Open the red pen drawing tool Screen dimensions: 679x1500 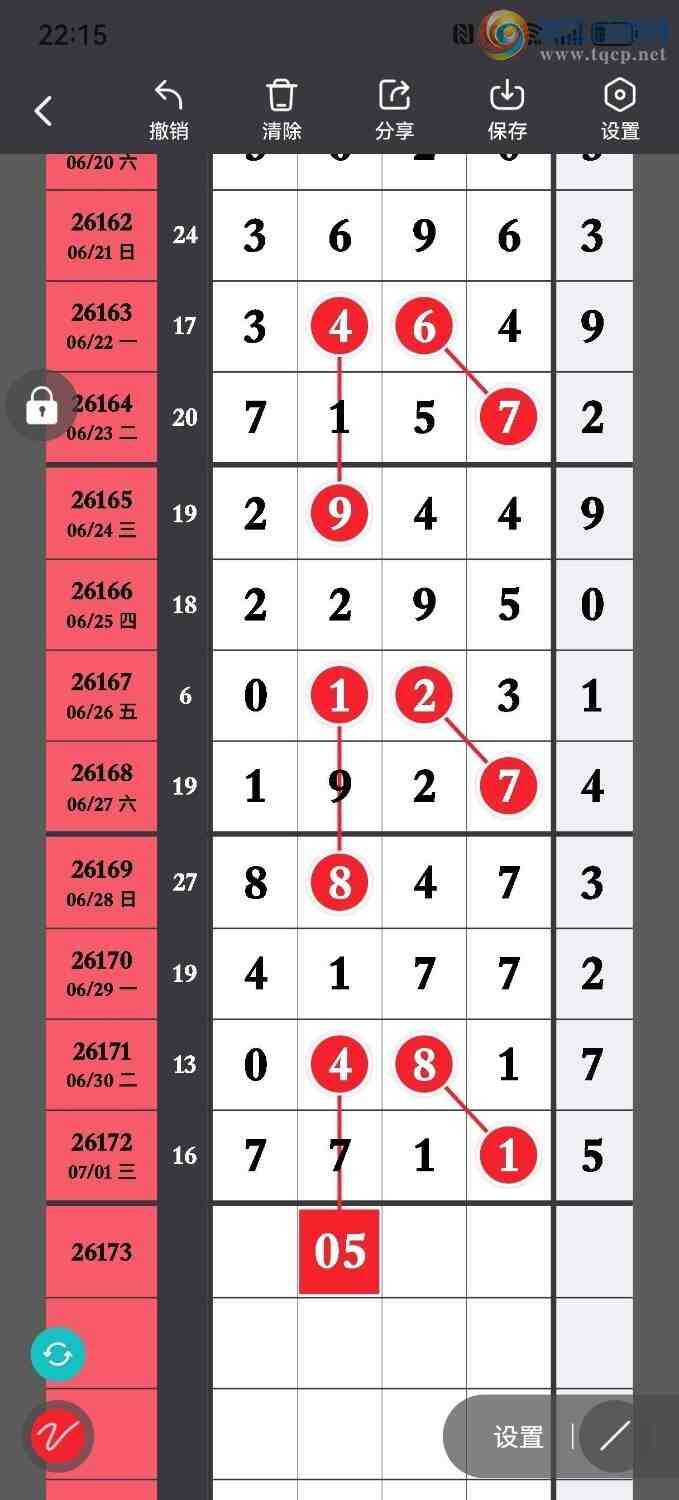coord(58,1437)
